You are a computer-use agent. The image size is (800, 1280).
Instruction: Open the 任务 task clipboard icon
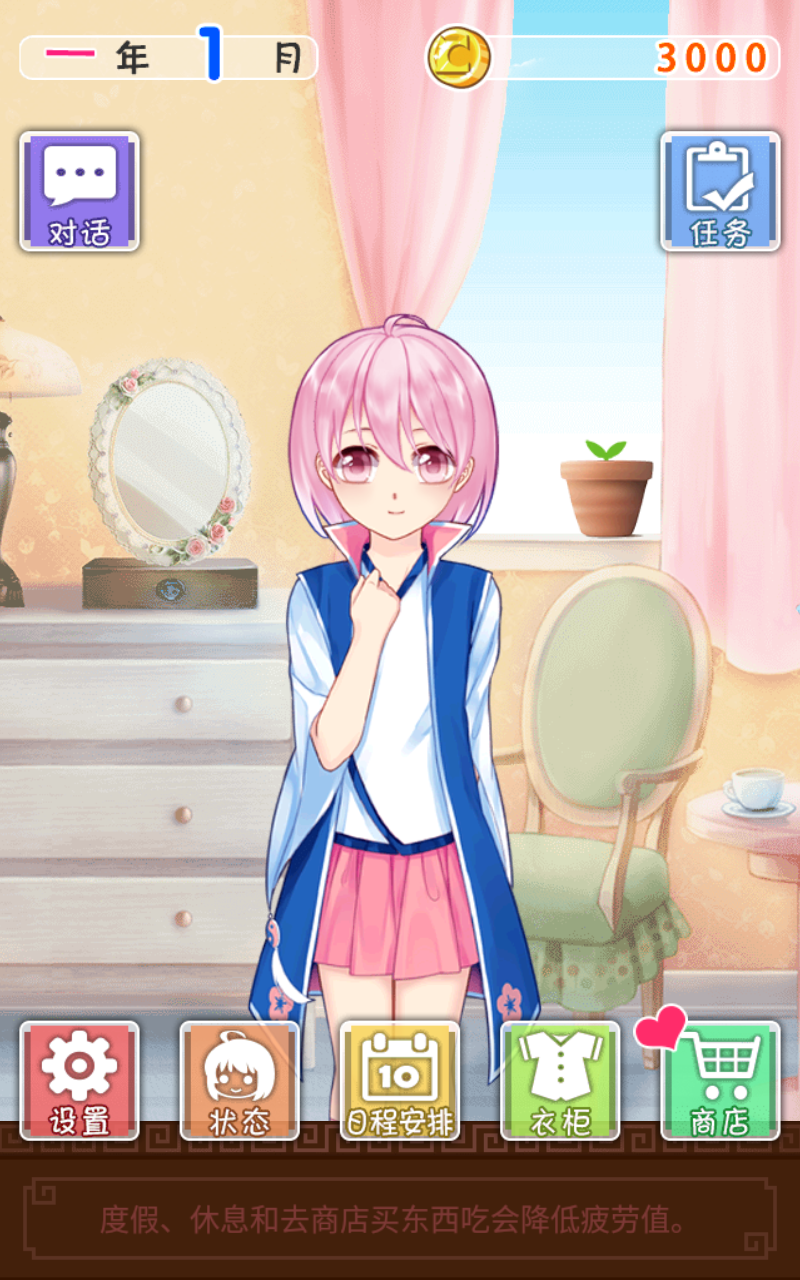coord(718,190)
